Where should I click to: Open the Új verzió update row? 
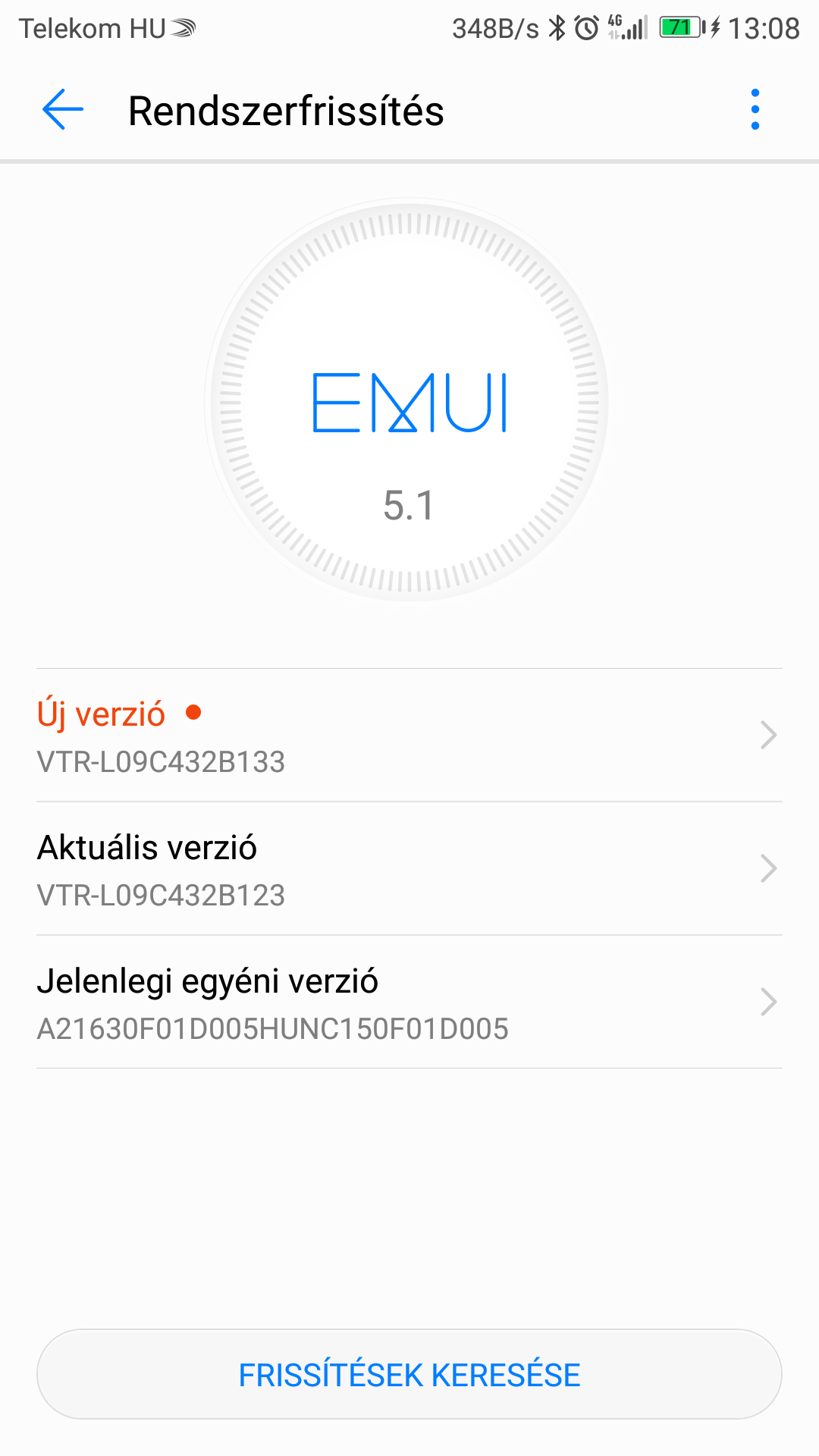[409, 736]
